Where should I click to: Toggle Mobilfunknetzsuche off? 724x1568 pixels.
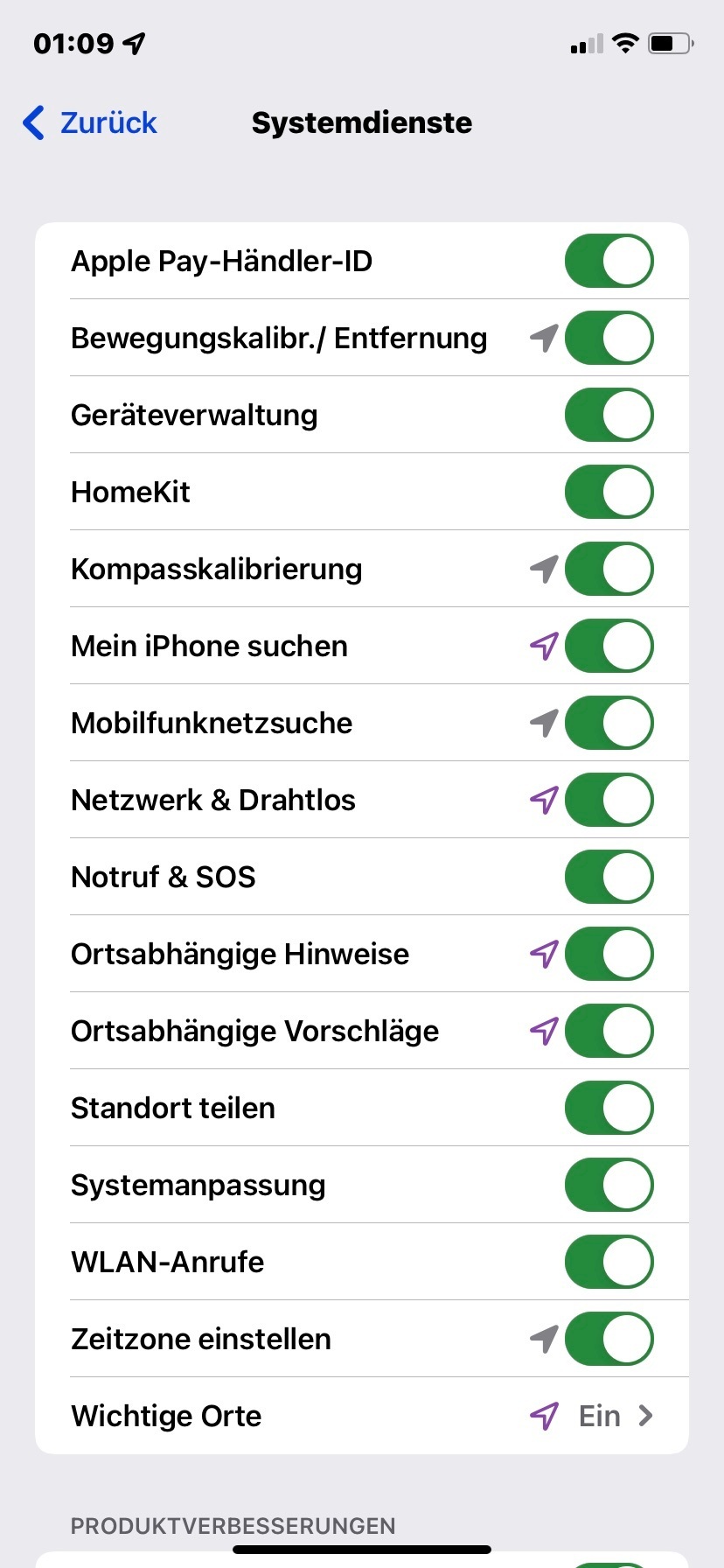pyautogui.click(x=609, y=723)
